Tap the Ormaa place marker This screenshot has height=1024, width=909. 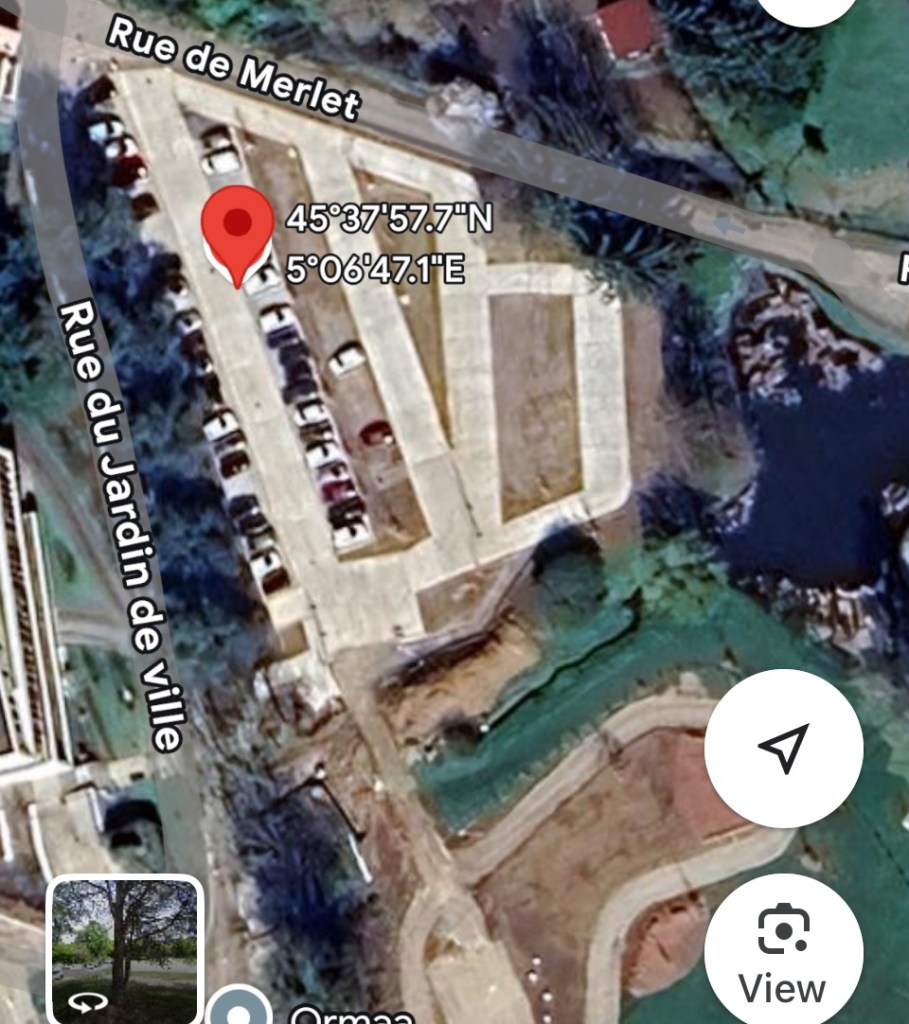(239, 1008)
